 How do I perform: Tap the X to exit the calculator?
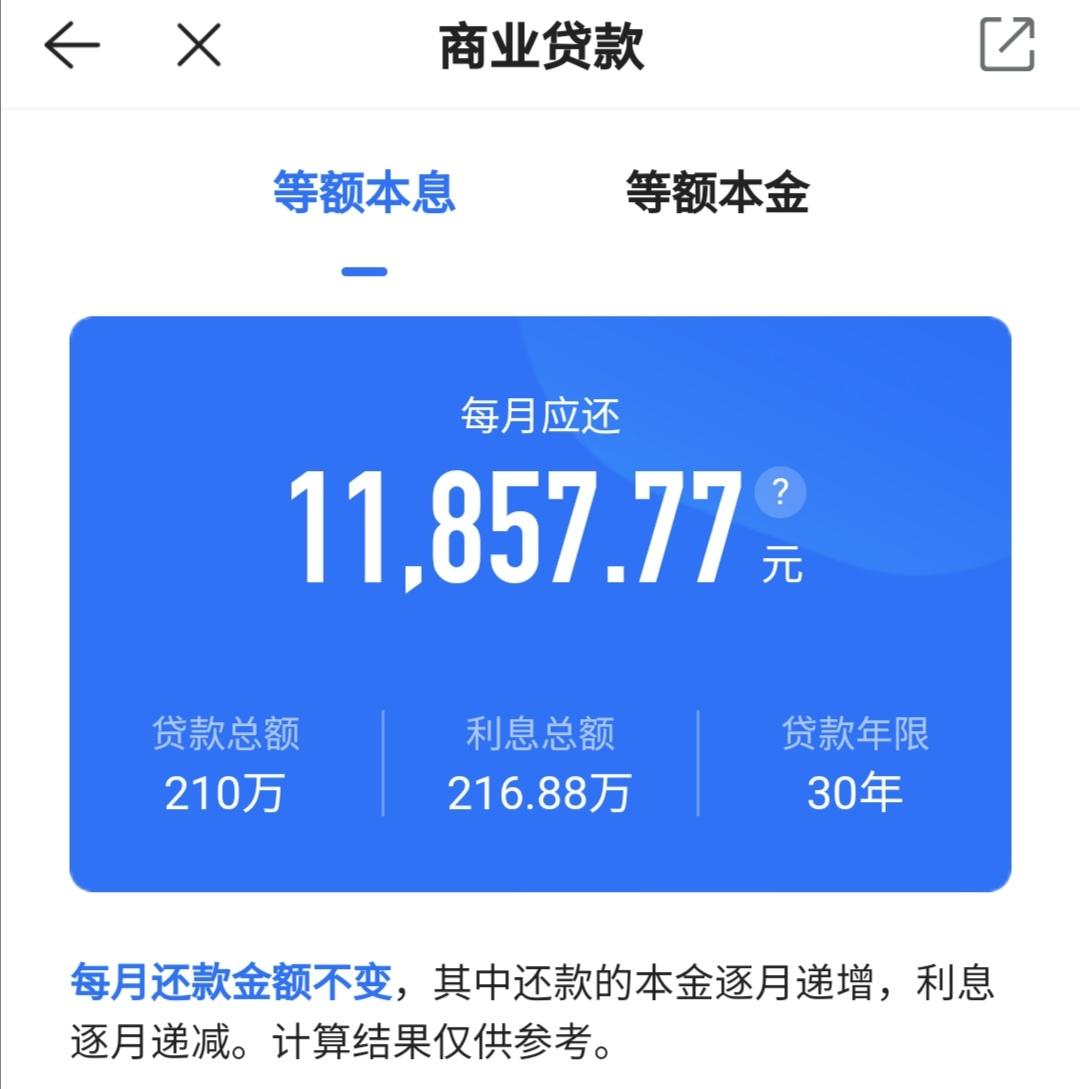tap(196, 45)
